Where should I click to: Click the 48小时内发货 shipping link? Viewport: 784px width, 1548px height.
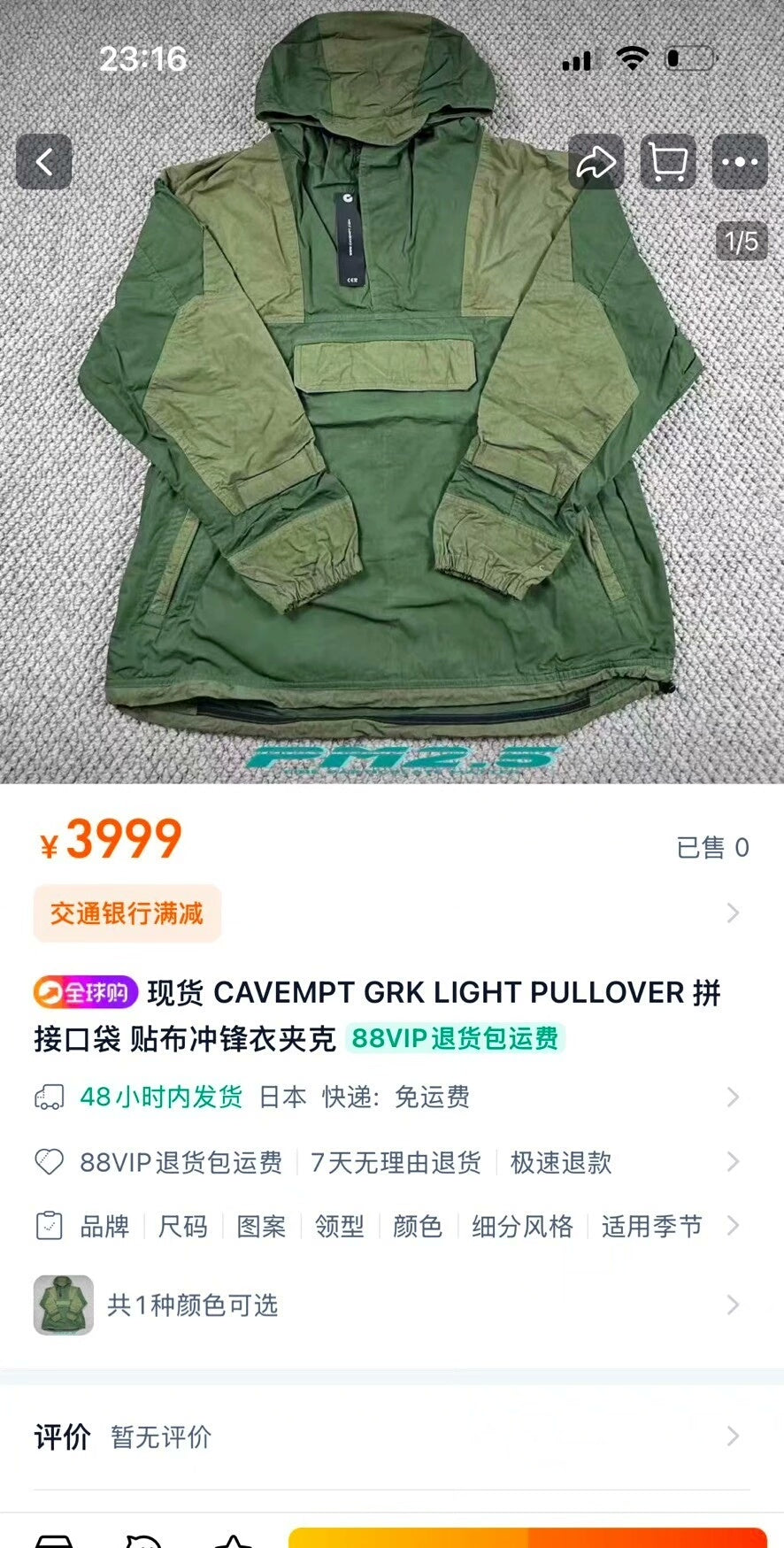pyautogui.click(x=159, y=1097)
